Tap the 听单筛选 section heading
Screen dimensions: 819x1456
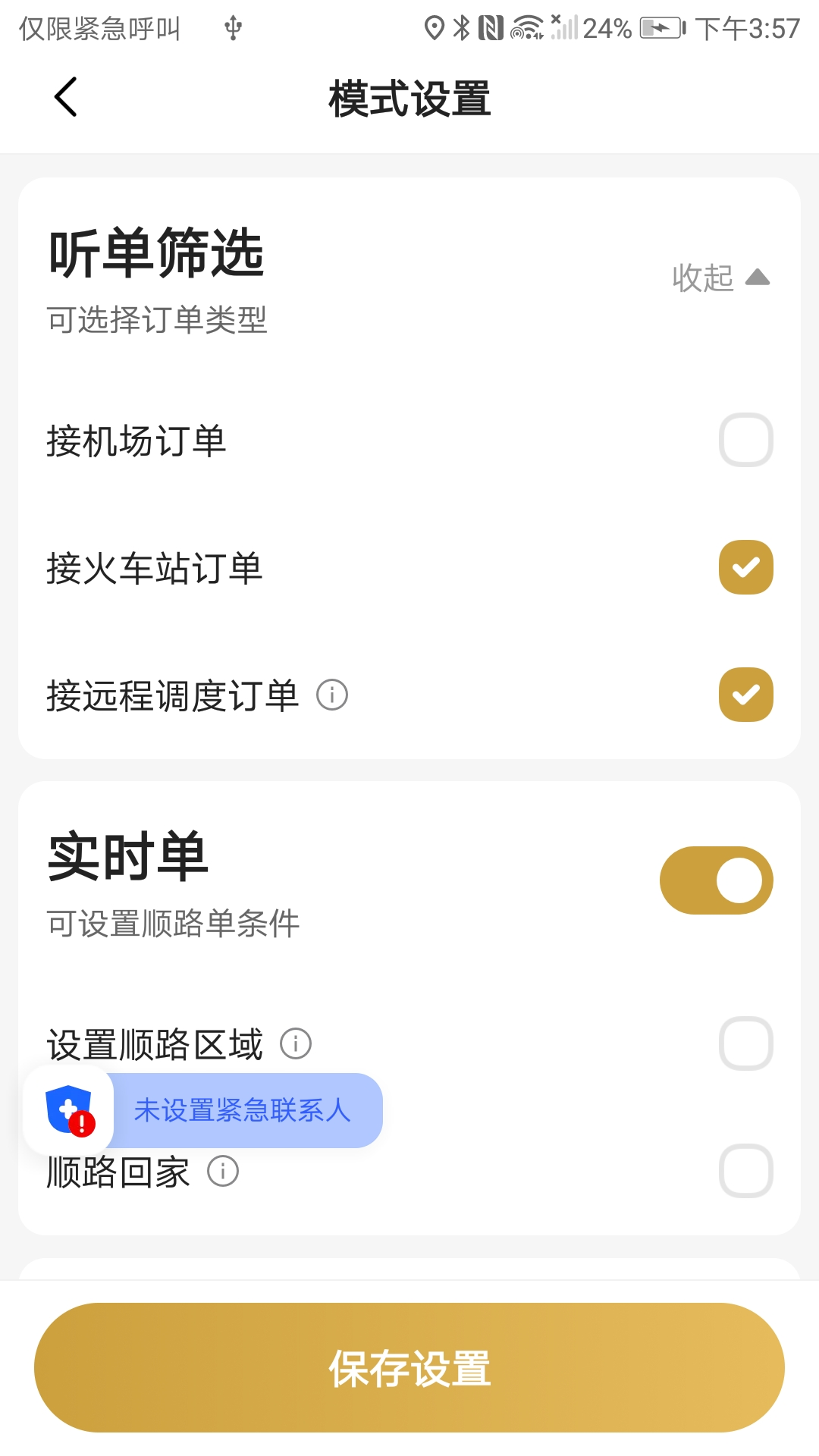tap(155, 253)
